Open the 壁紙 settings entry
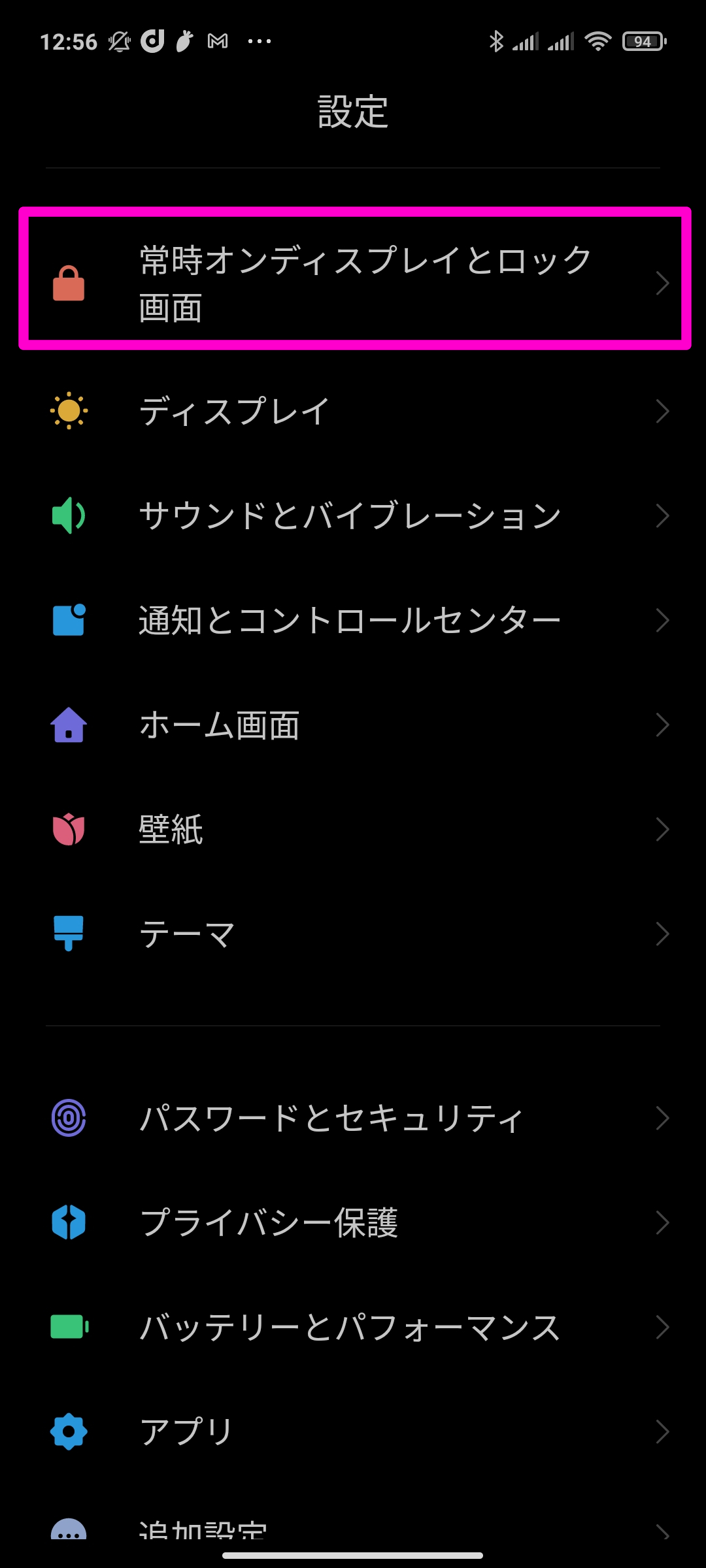 tap(353, 828)
